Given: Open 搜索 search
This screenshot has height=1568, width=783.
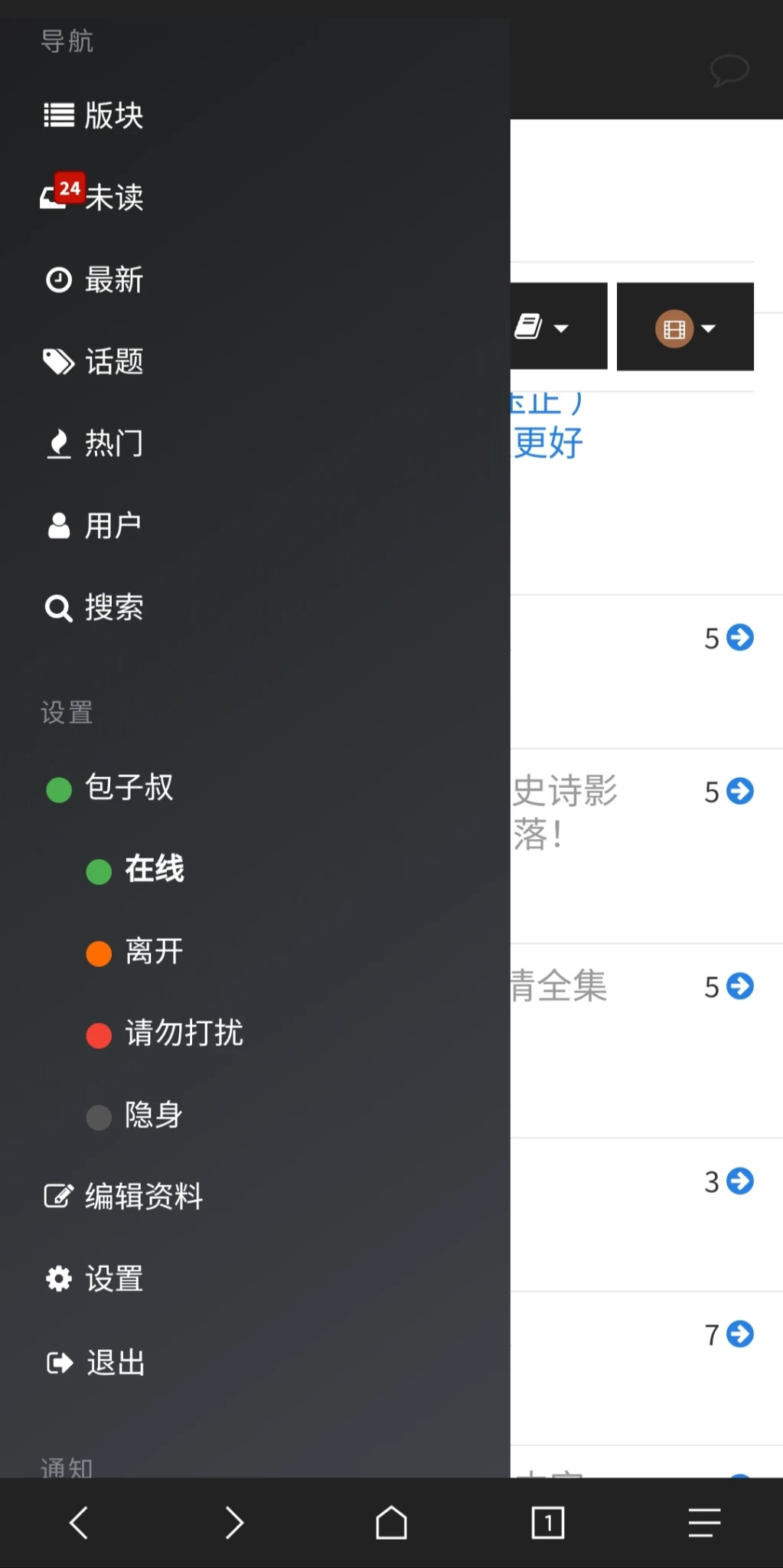Looking at the screenshot, I should click(x=93, y=608).
